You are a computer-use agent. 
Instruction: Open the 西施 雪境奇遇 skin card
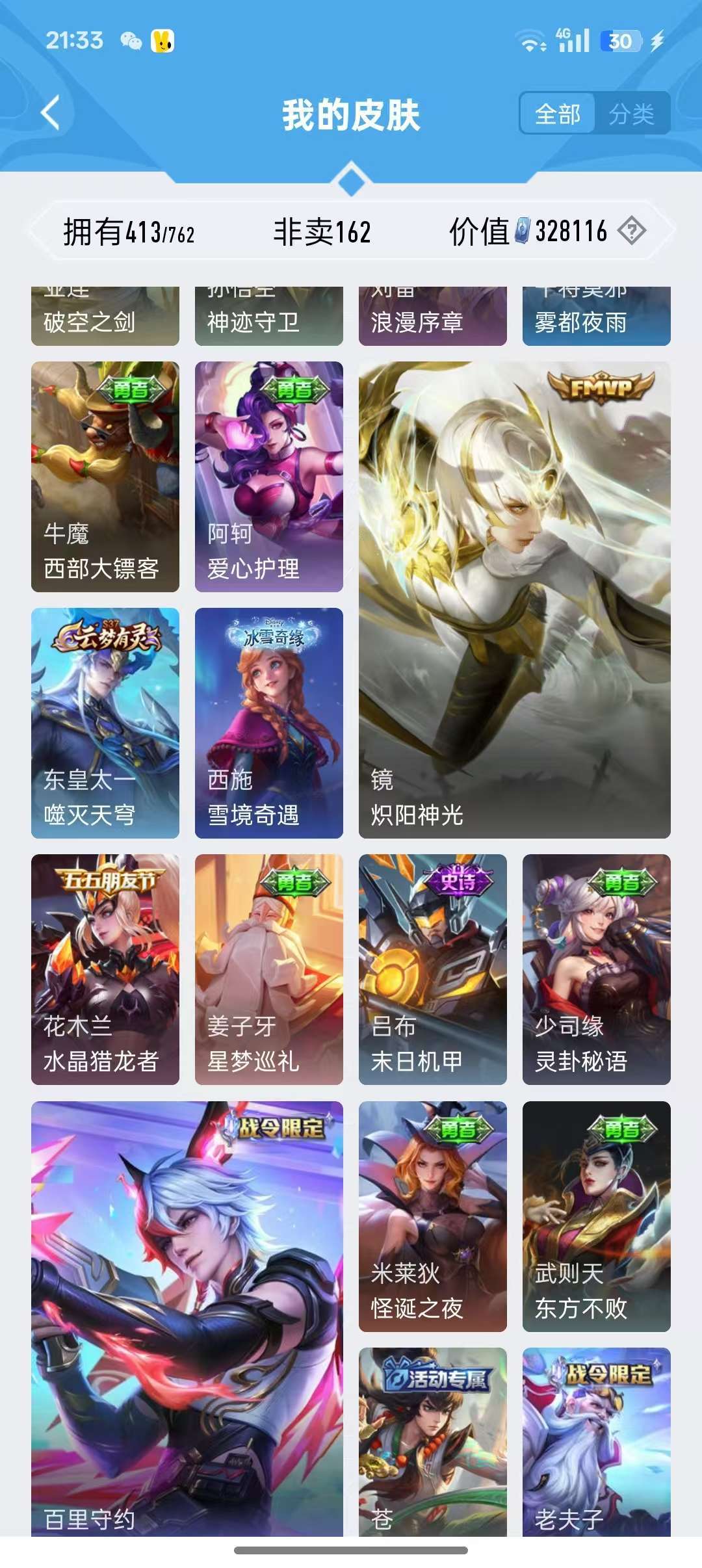(269, 723)
